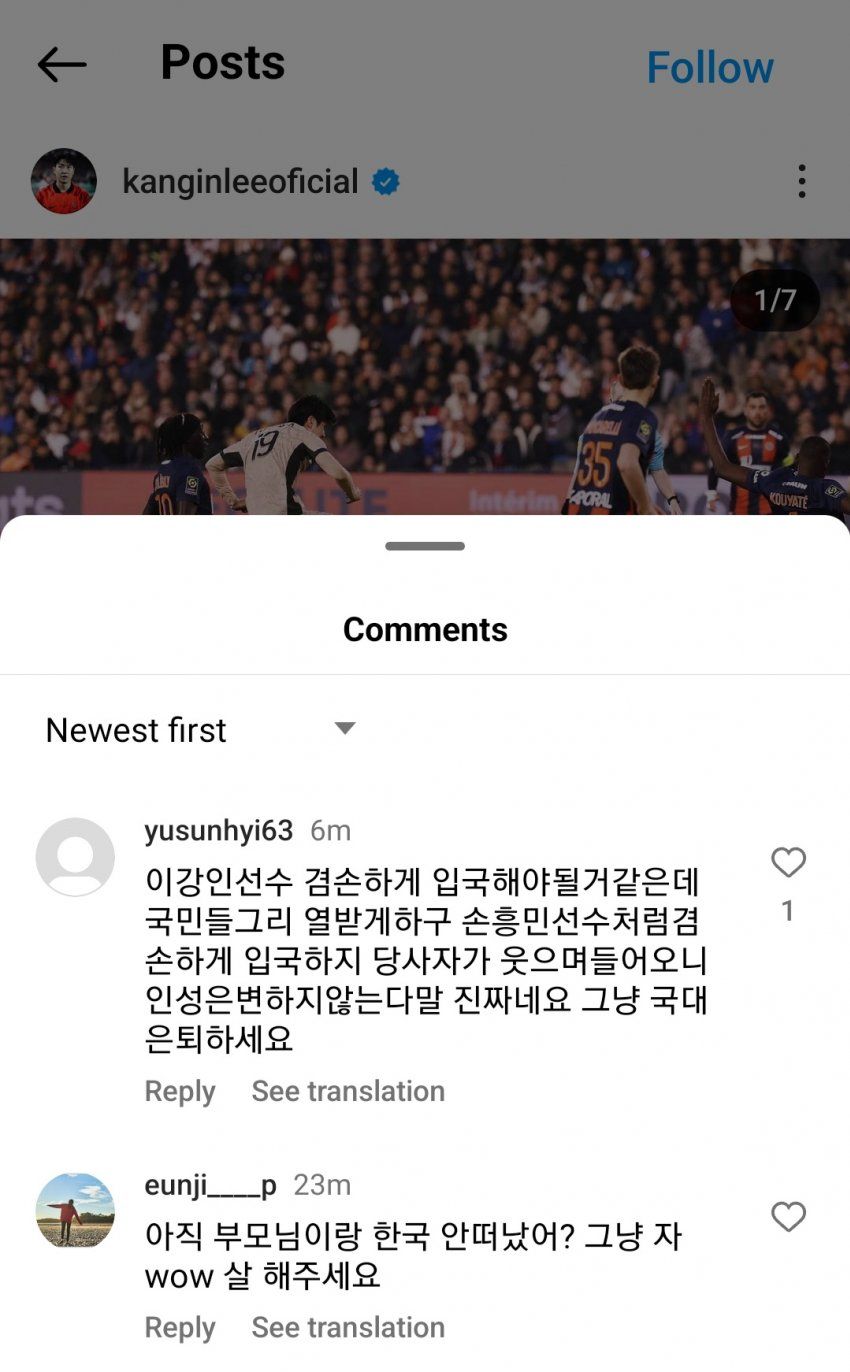850x1372 pixels.
Task: Open the kanginleeoficial username link
Action: click(240, 182)
